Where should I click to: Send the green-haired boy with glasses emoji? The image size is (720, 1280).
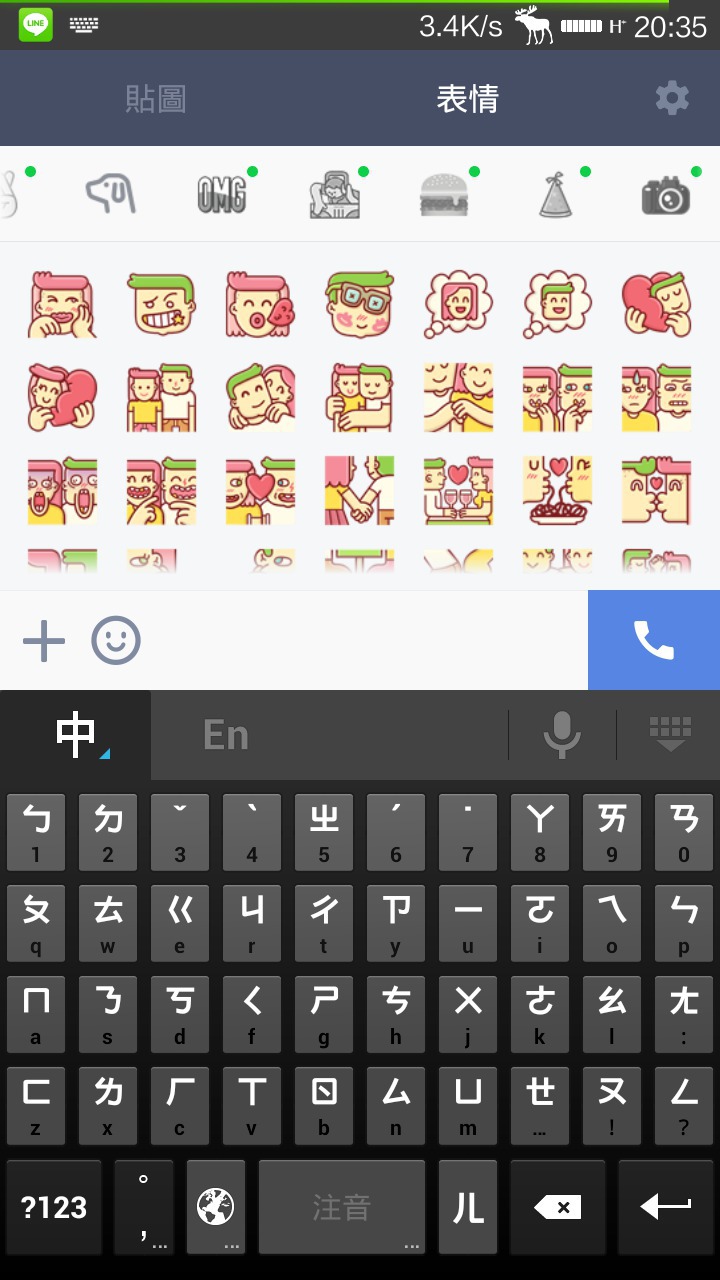tap(359, 304)
